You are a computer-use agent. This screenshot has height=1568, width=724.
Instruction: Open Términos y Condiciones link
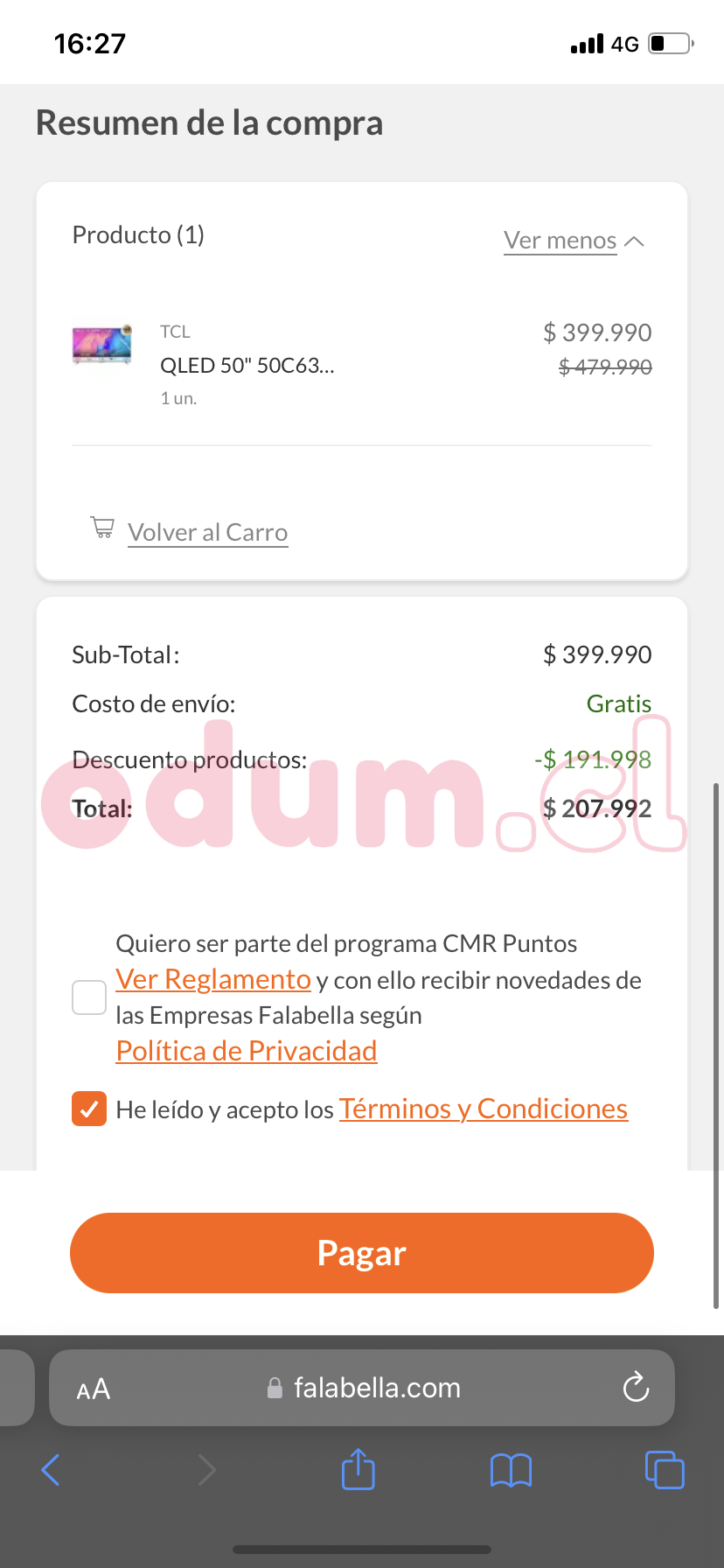[x=483, y=1109]
